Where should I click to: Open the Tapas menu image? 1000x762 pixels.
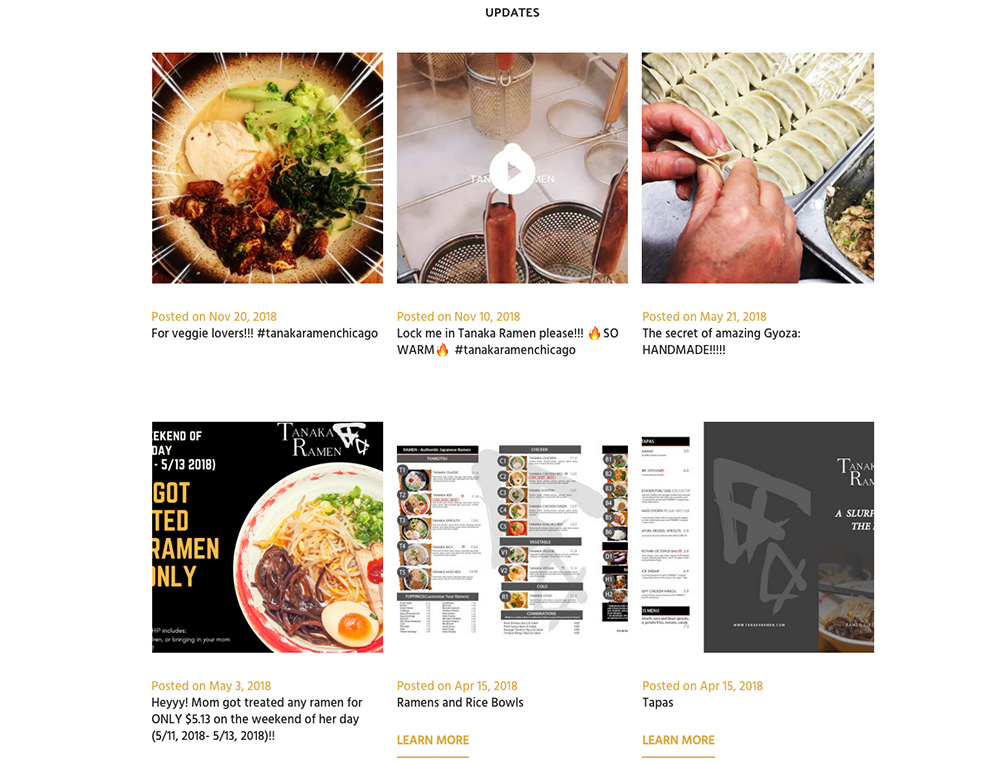coord(757,537)
